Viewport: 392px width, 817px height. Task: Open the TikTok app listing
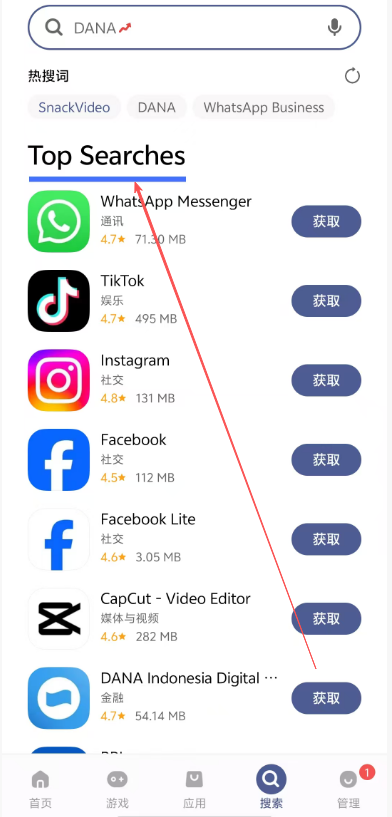156,301
